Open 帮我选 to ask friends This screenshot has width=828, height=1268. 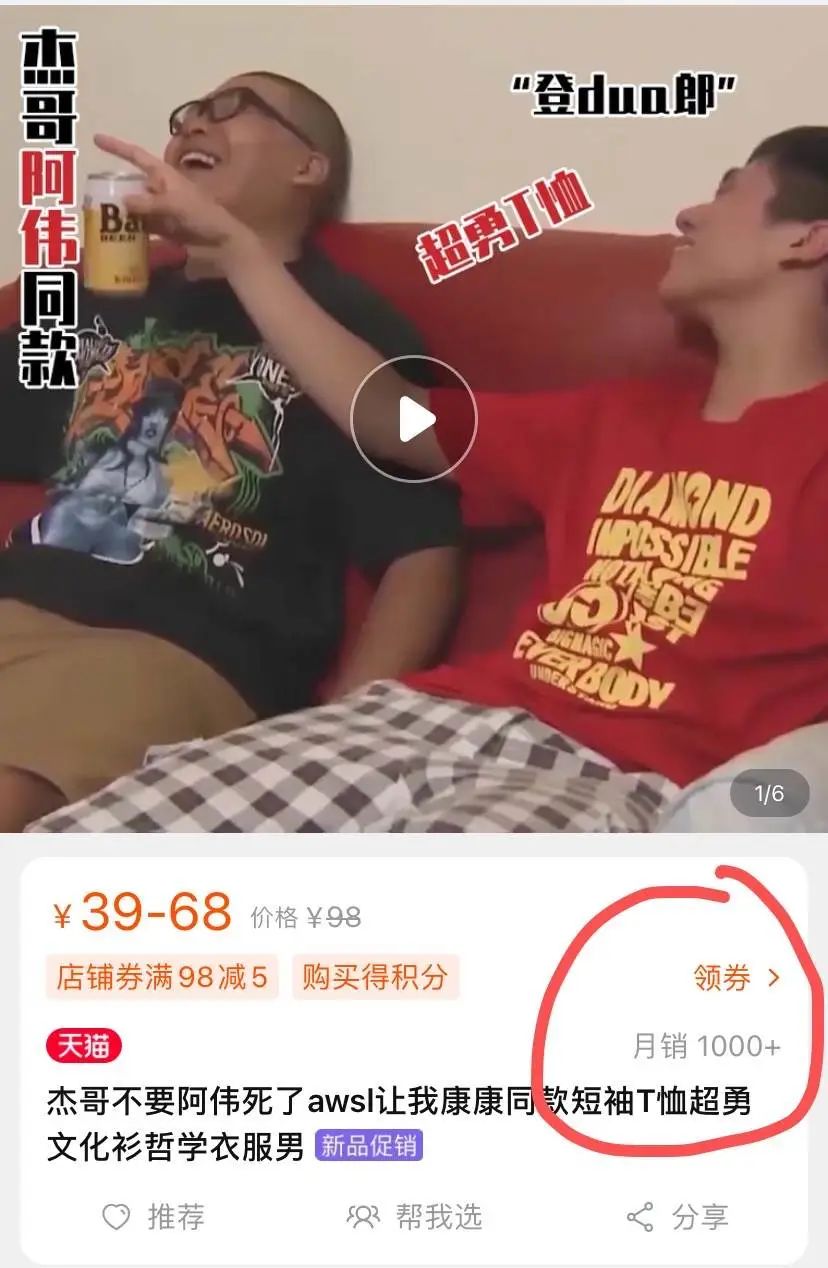click(415, 1216)
